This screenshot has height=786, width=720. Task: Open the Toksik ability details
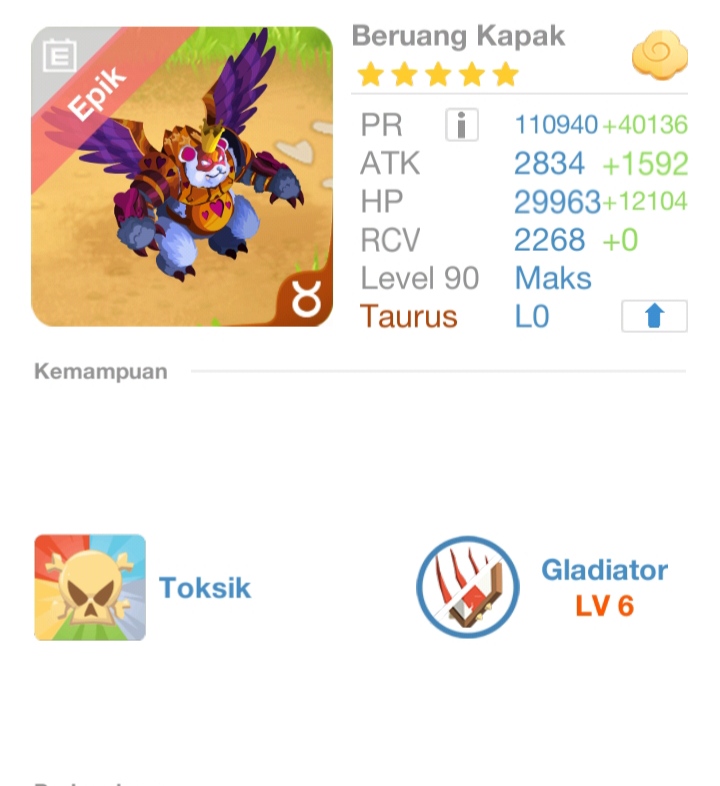click(x=90, y=587)
